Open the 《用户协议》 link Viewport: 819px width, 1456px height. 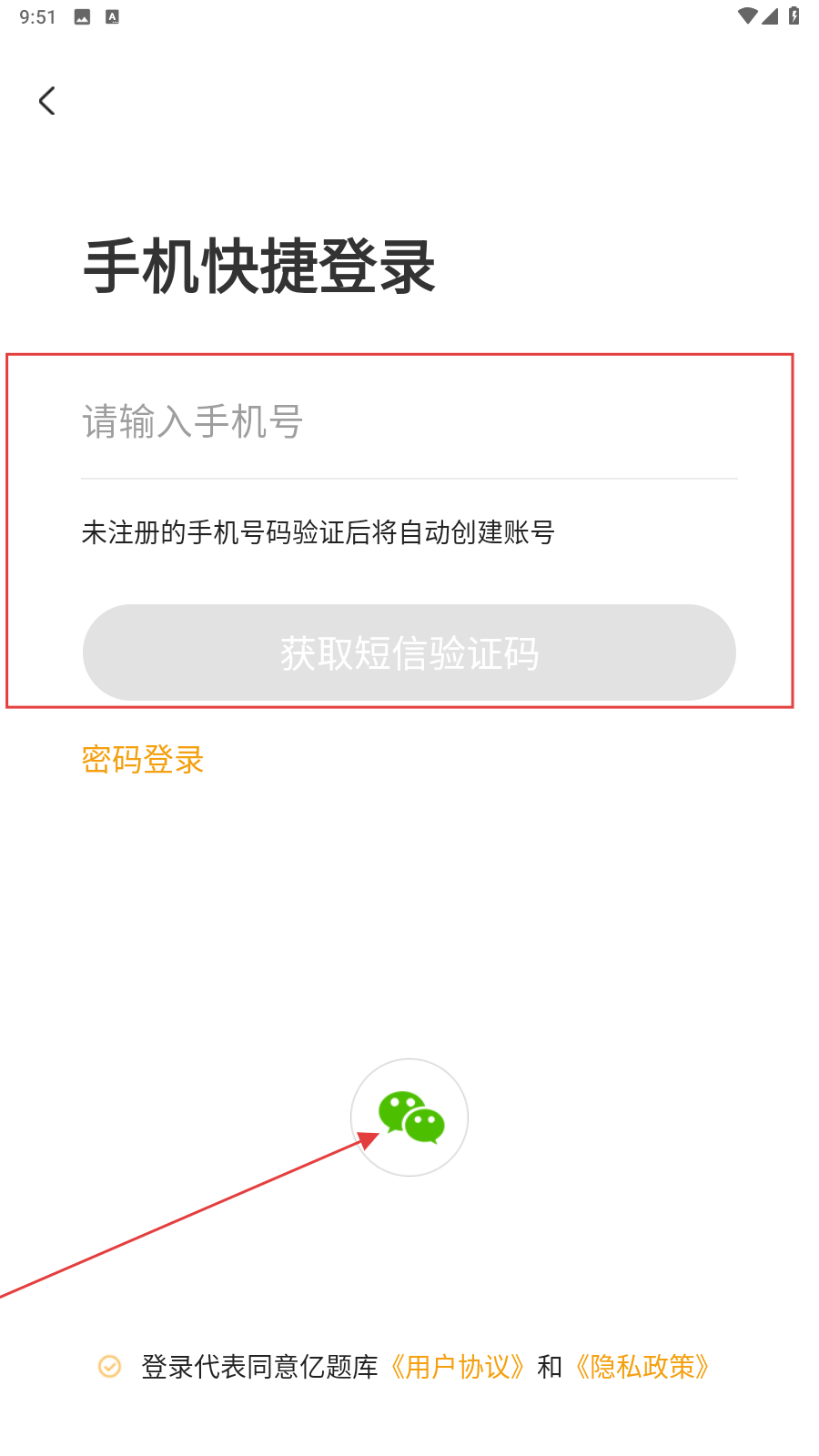(x=458, y=1367)
